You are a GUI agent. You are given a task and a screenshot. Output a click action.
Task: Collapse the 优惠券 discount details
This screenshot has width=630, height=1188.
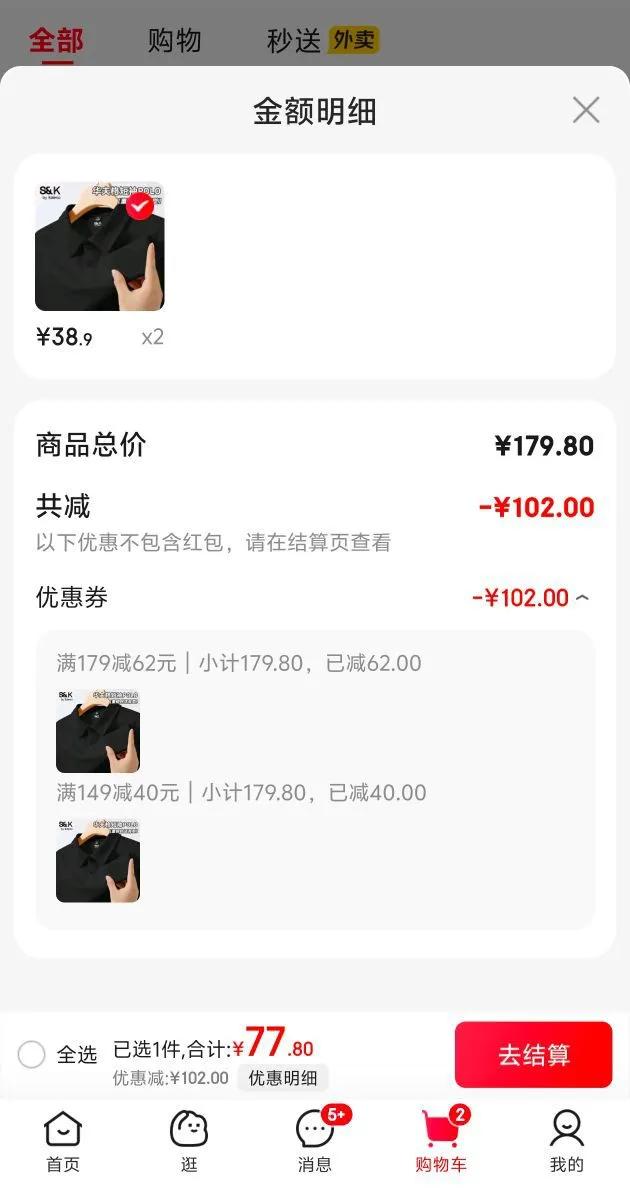click(582, 598)
